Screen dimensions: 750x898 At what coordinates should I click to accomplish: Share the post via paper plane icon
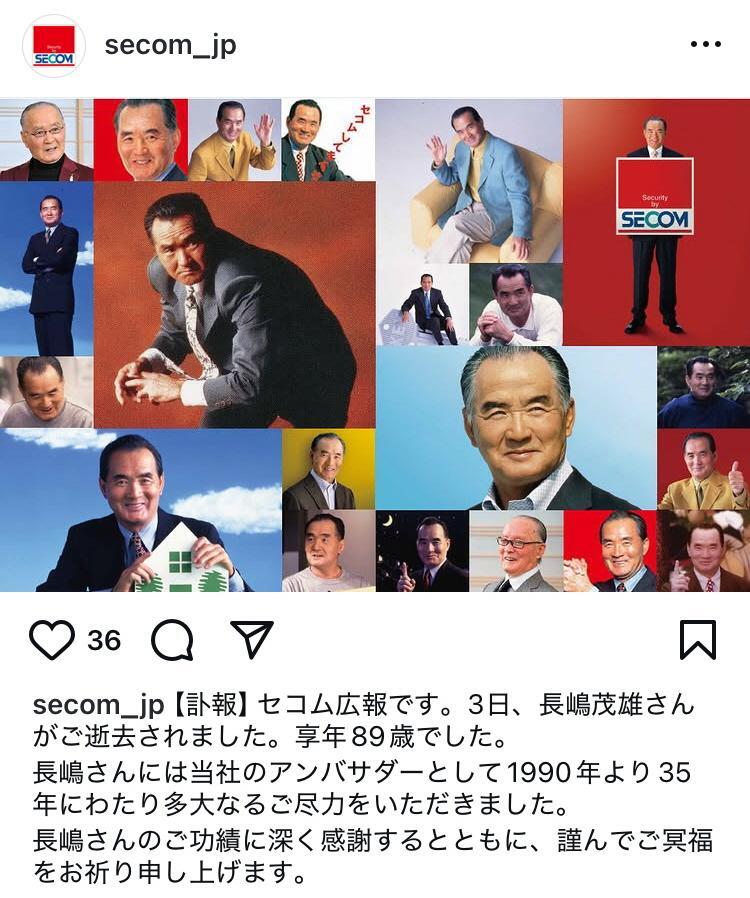(x=251, y=639)
